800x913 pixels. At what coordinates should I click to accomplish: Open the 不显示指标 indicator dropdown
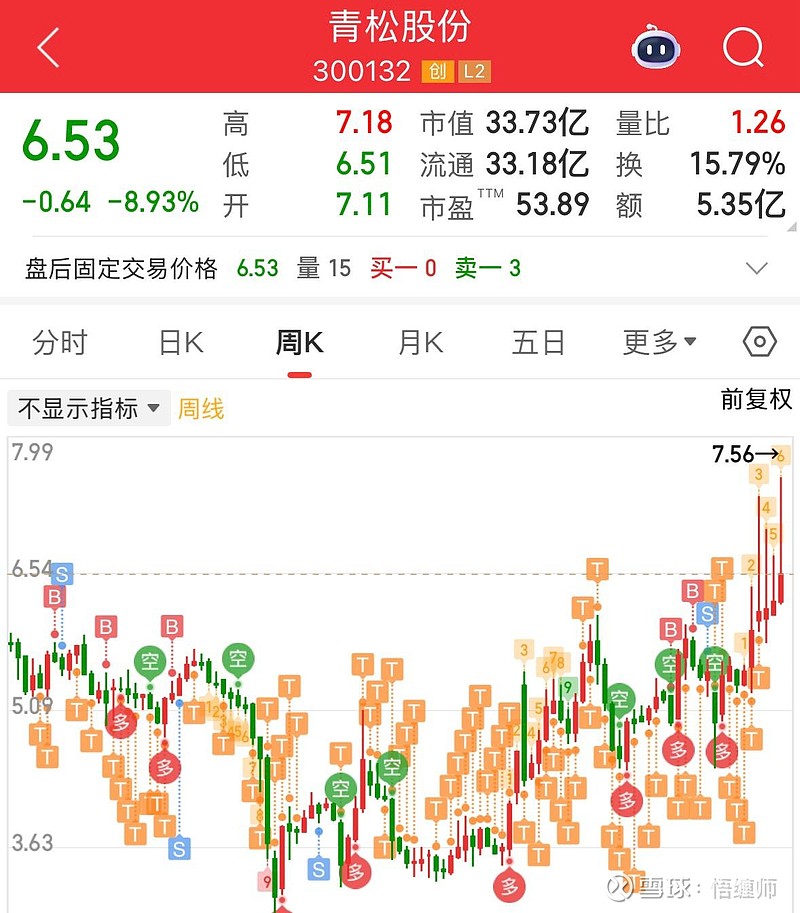pyautogui.click(x=88, y=408)
